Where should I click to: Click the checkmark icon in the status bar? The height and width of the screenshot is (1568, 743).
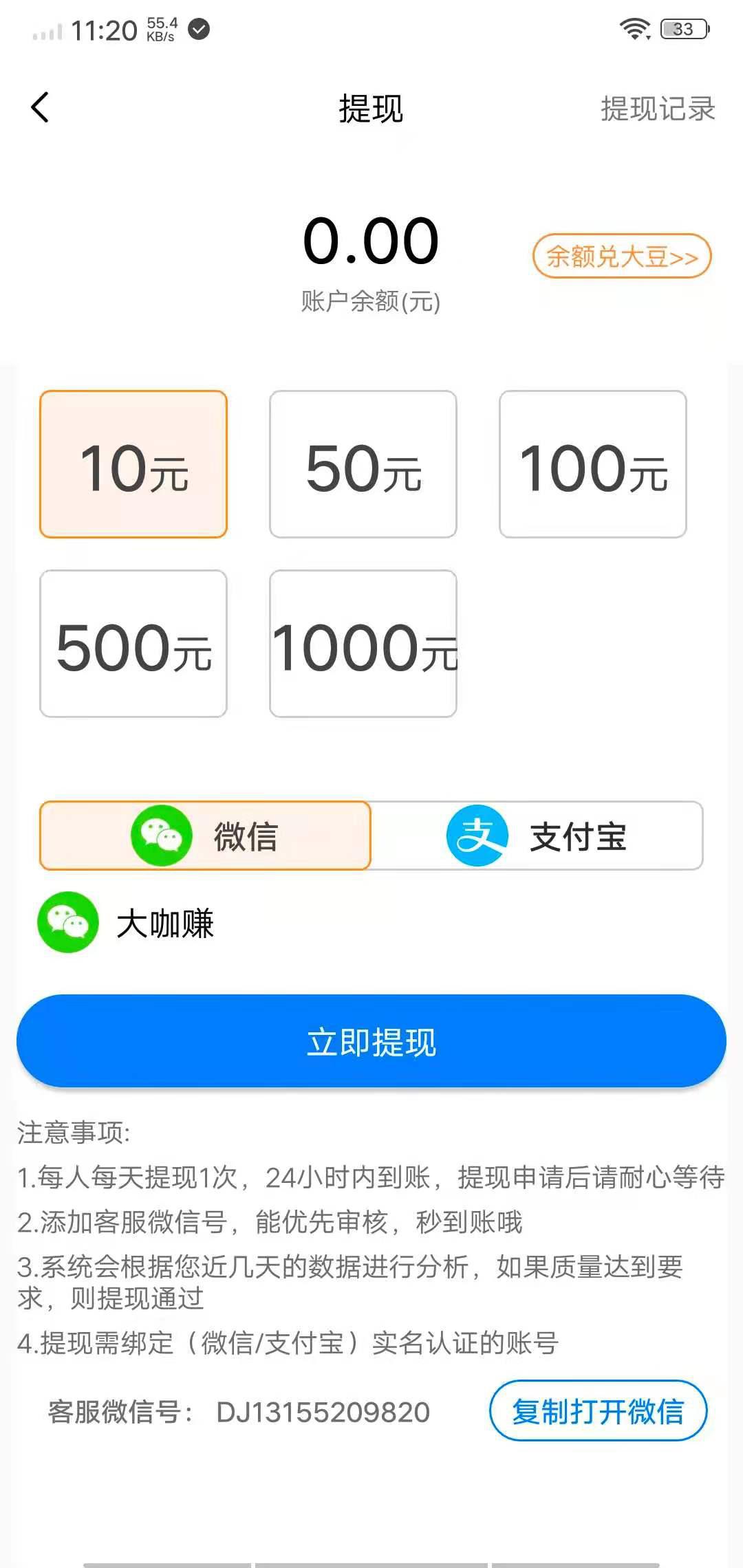[197, 30]
